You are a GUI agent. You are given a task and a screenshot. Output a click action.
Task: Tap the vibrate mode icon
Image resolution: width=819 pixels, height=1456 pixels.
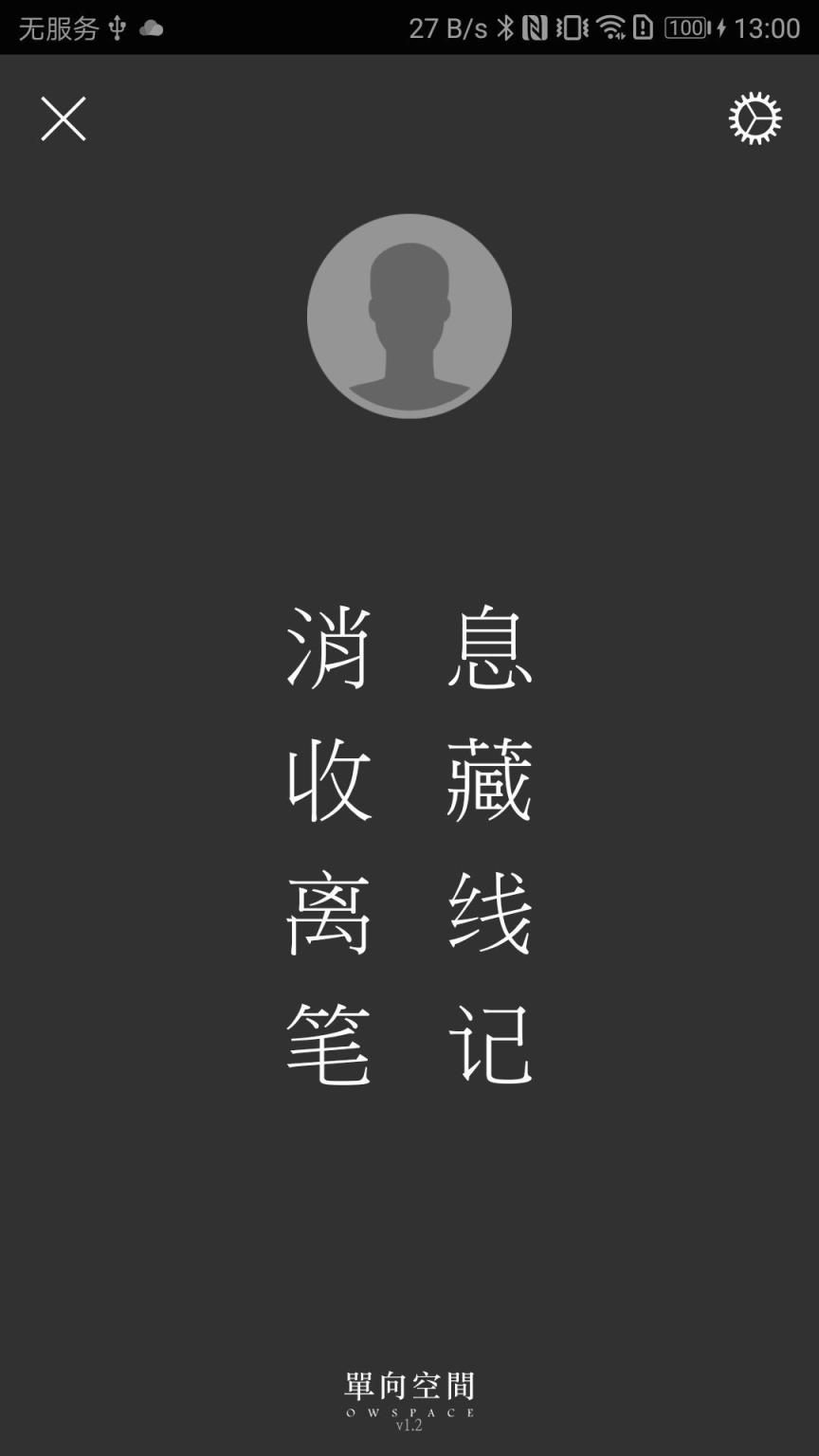coord(571,27)
